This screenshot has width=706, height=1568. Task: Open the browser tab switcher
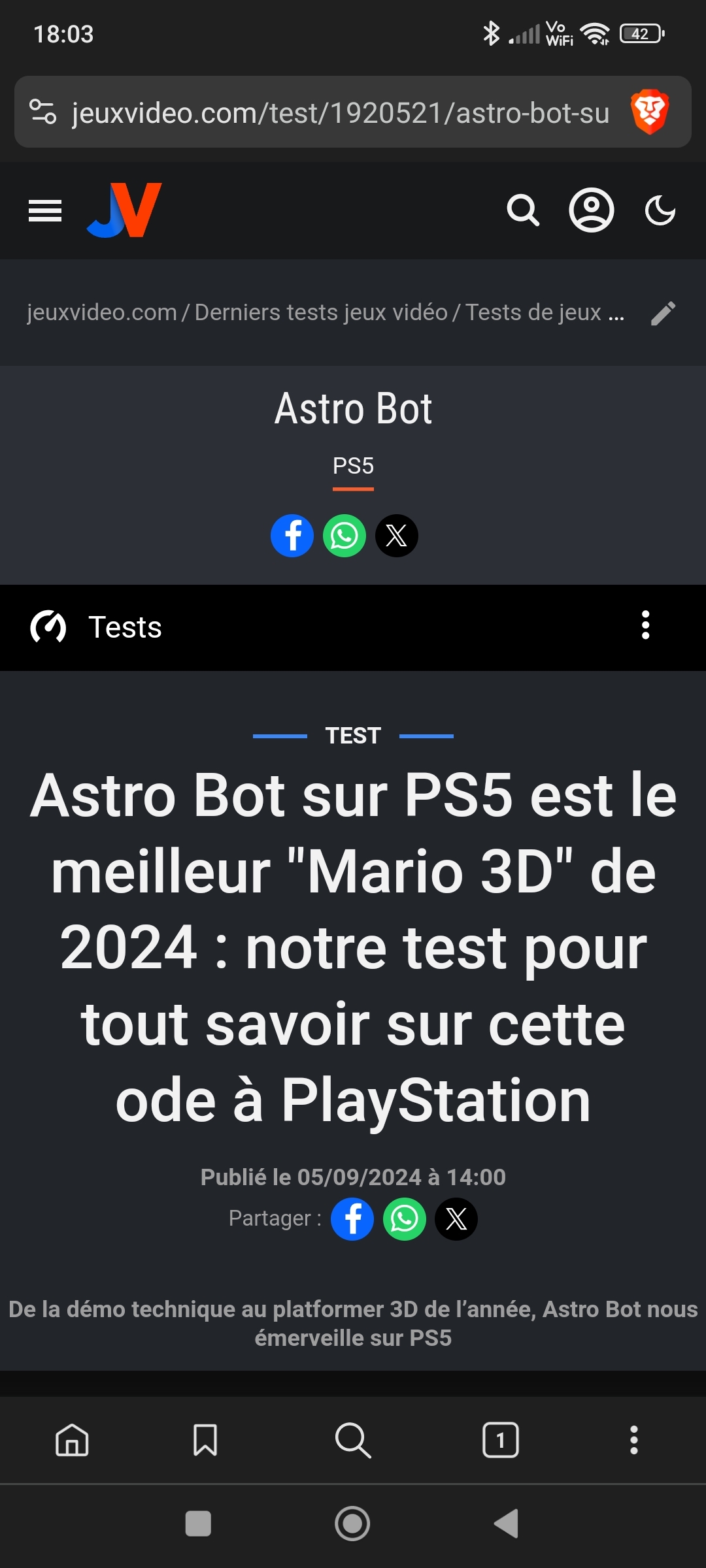click(x=501, y=1440)
